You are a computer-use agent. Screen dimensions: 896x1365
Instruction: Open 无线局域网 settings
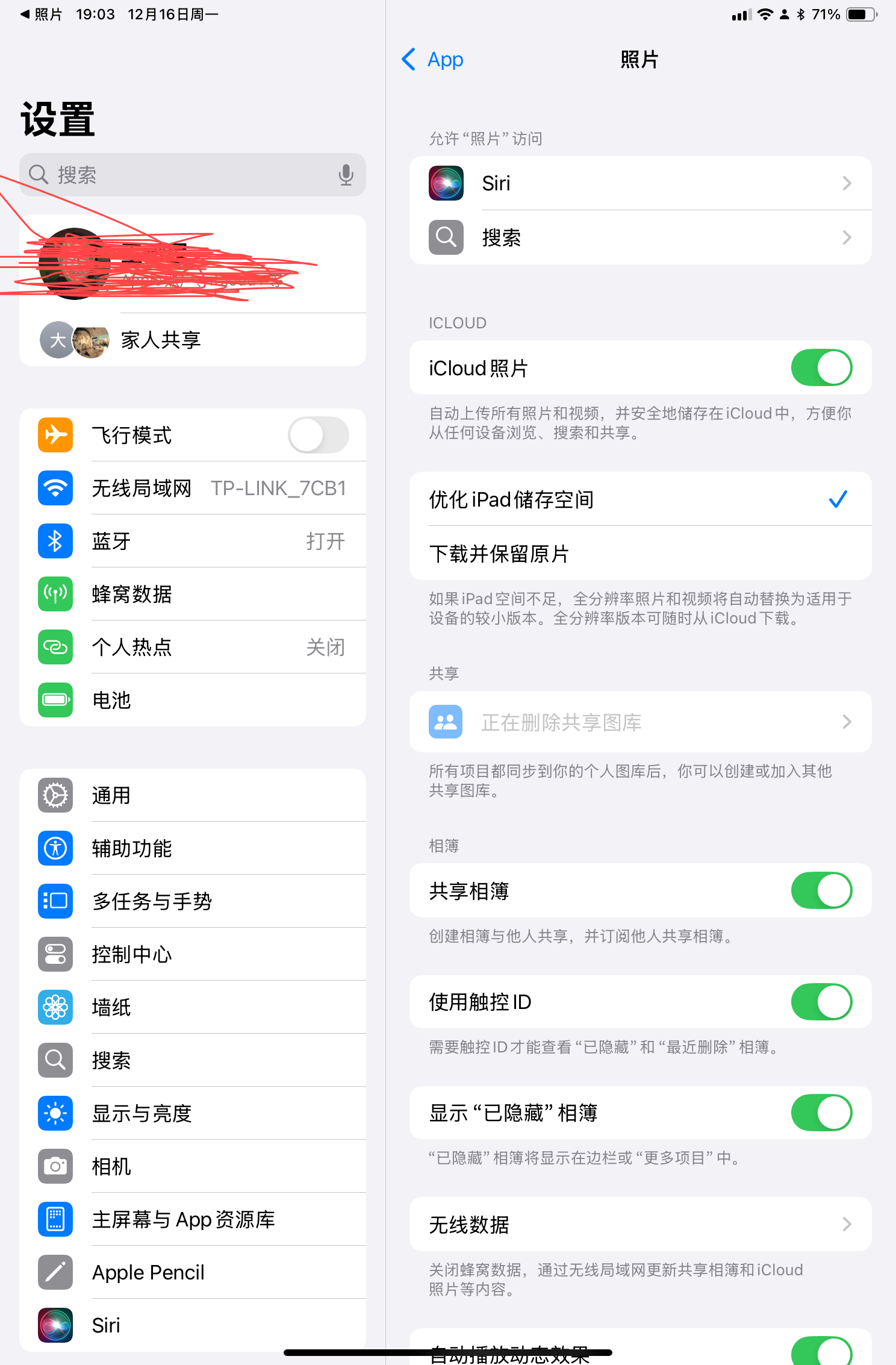[x=193, y=488]
